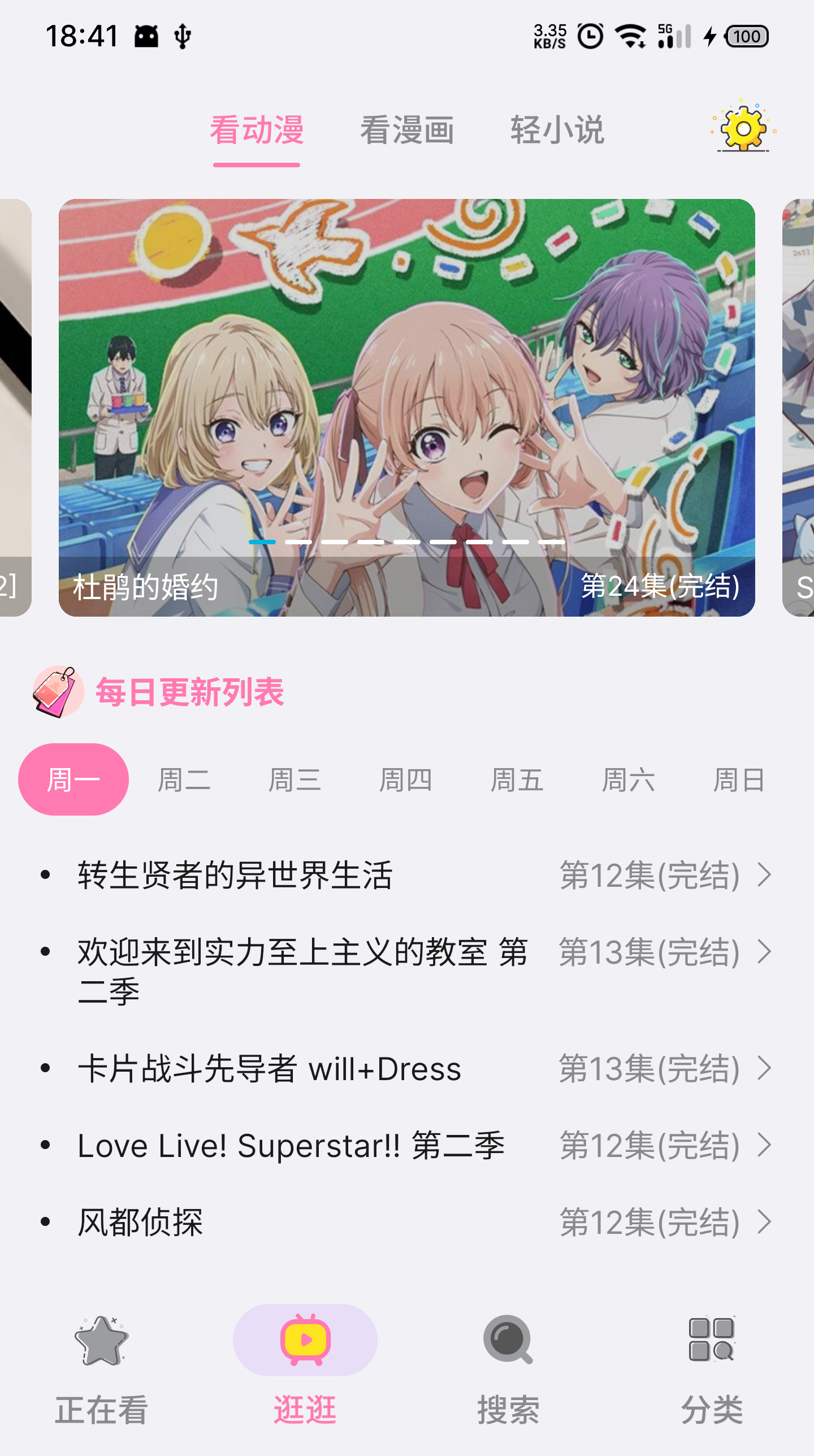Open the 杜鹃的婚约 banner
Image resolution: width=814 pixels, height=1456 pixels.
(406, 407)
